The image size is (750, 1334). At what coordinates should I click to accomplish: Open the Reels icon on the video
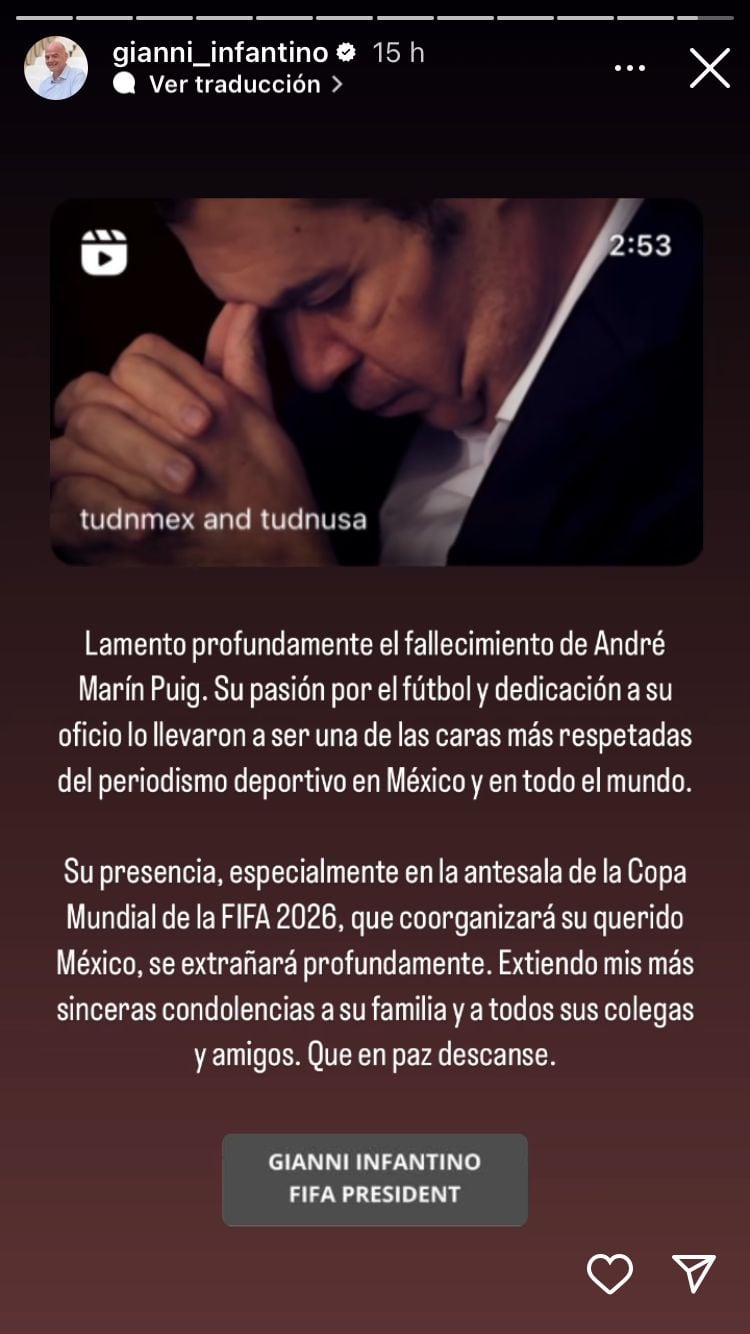point(102,253)
